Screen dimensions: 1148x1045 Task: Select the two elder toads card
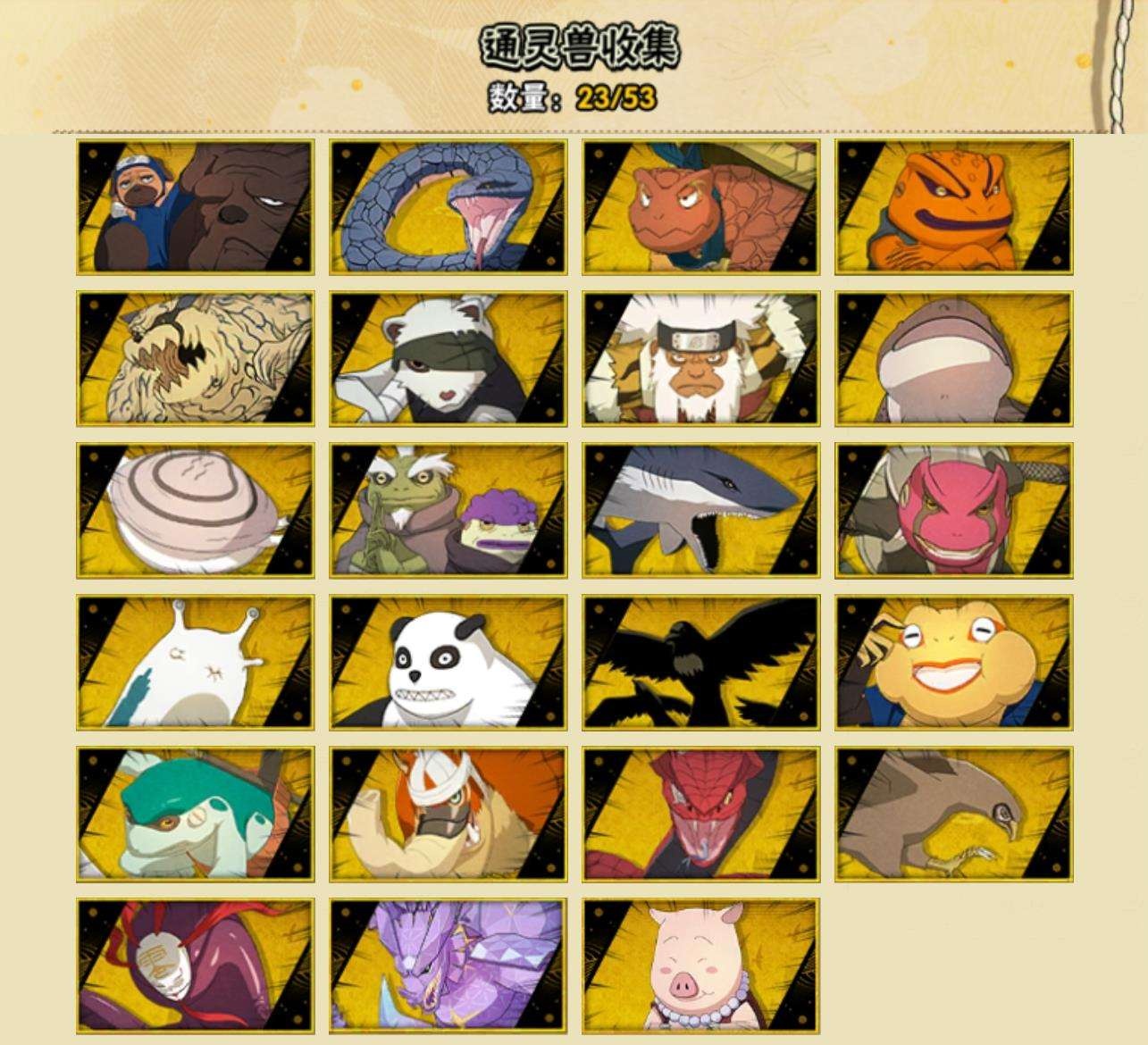pyautogui.click(x=448, y=511)
